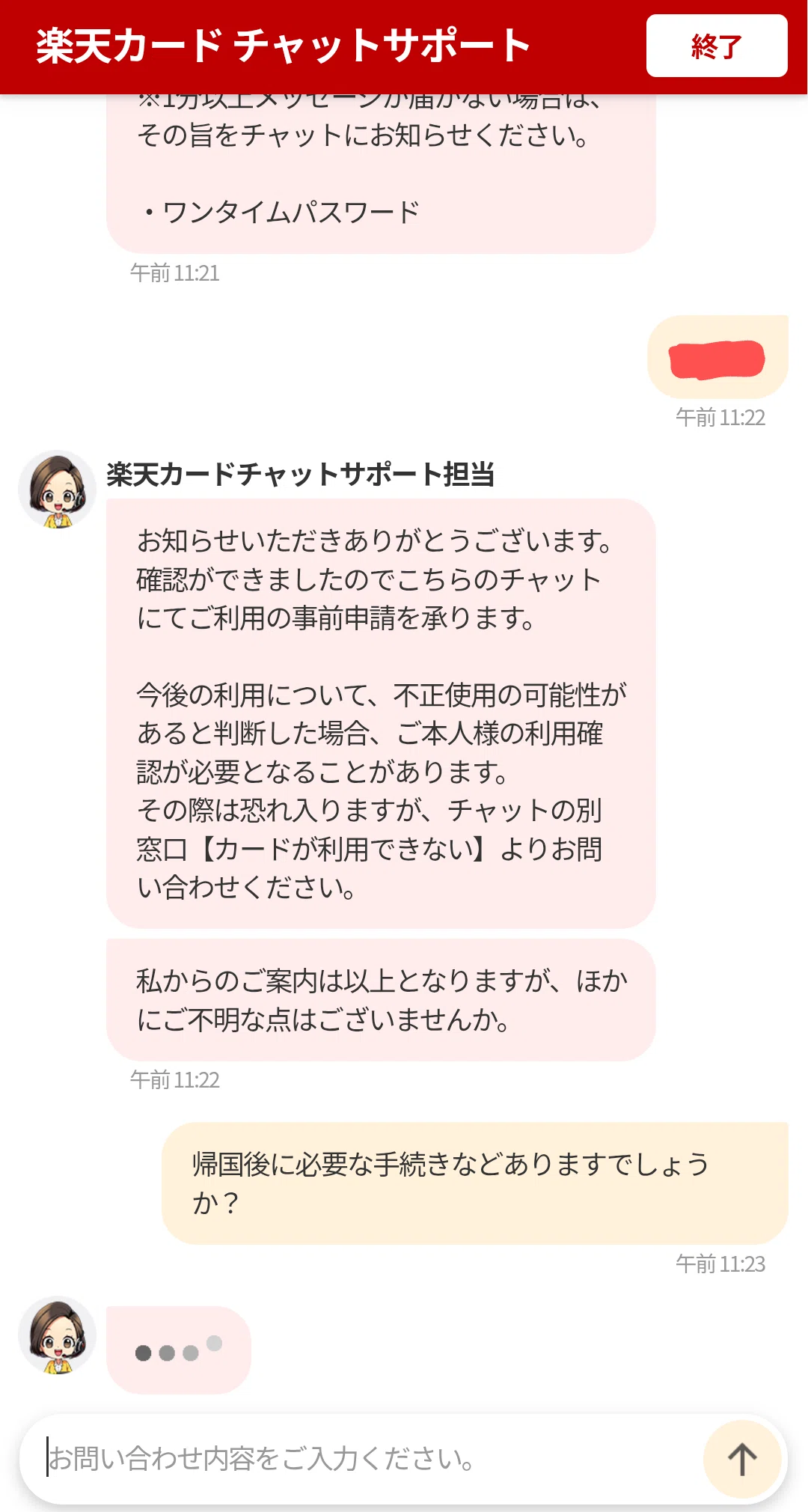Image resolution: width=808 pixels, height=1512 pixels.
Task: Tap the 終了 button to end chat
Action: [716, 46]
